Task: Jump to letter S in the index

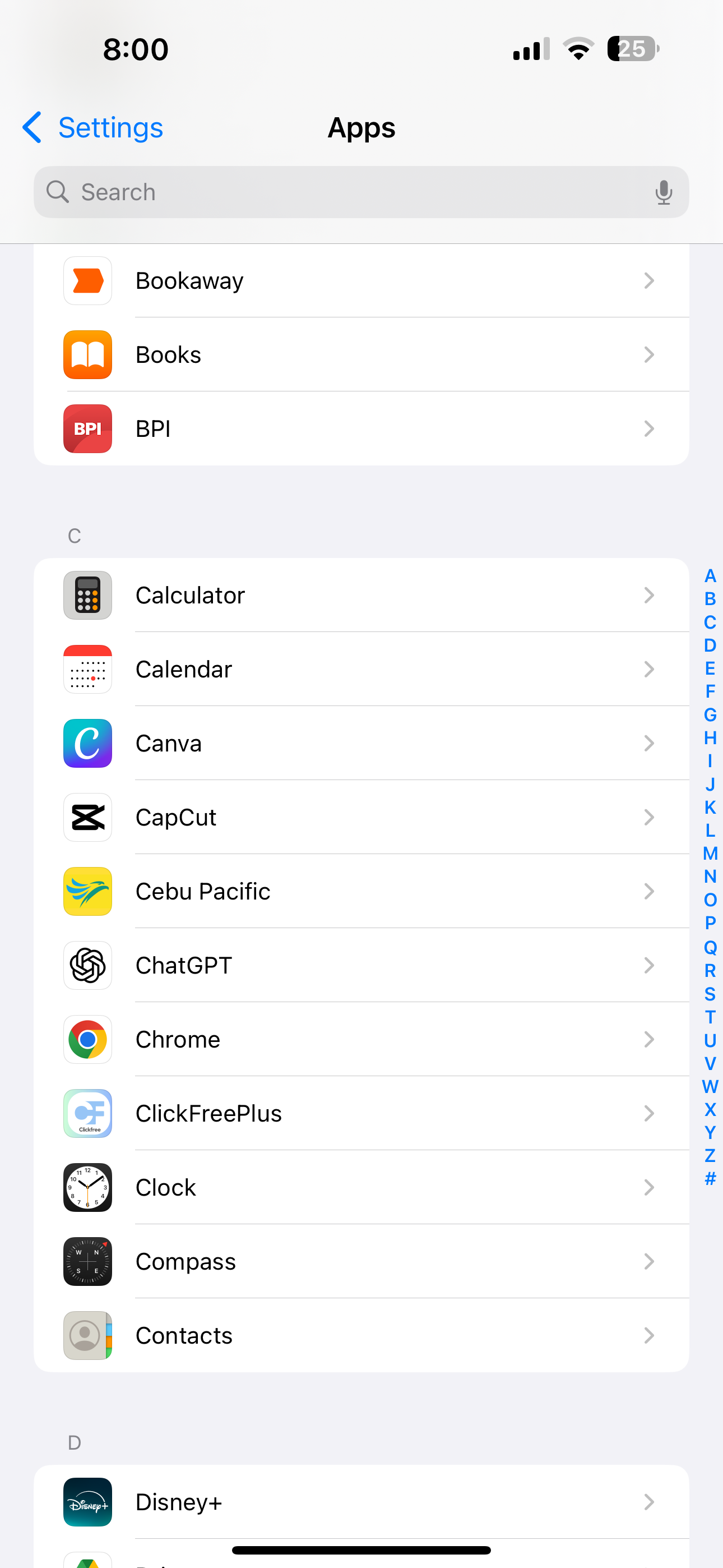Action: click(710, 994)
